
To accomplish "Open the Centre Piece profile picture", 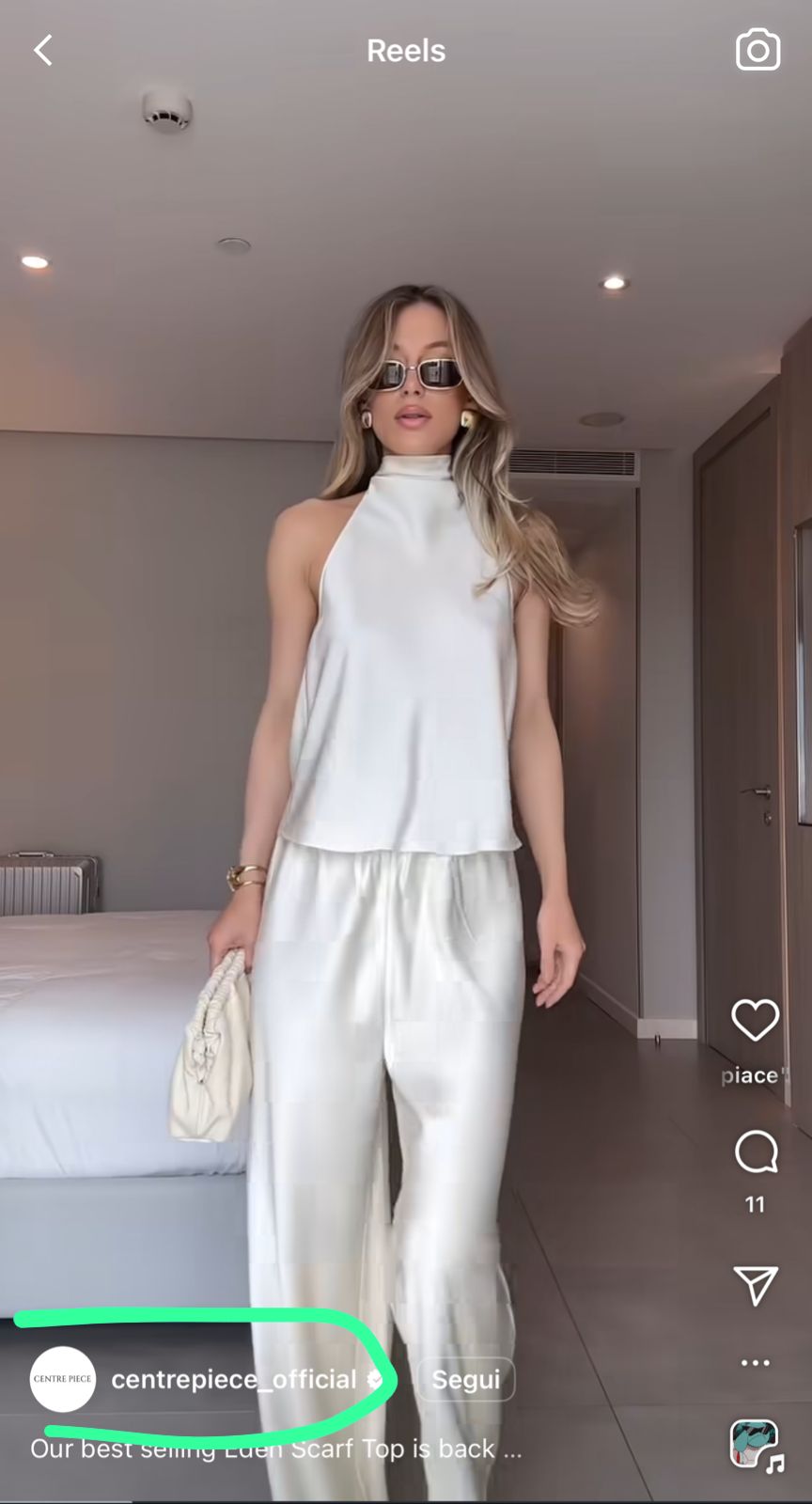I will click(63, 1379).
